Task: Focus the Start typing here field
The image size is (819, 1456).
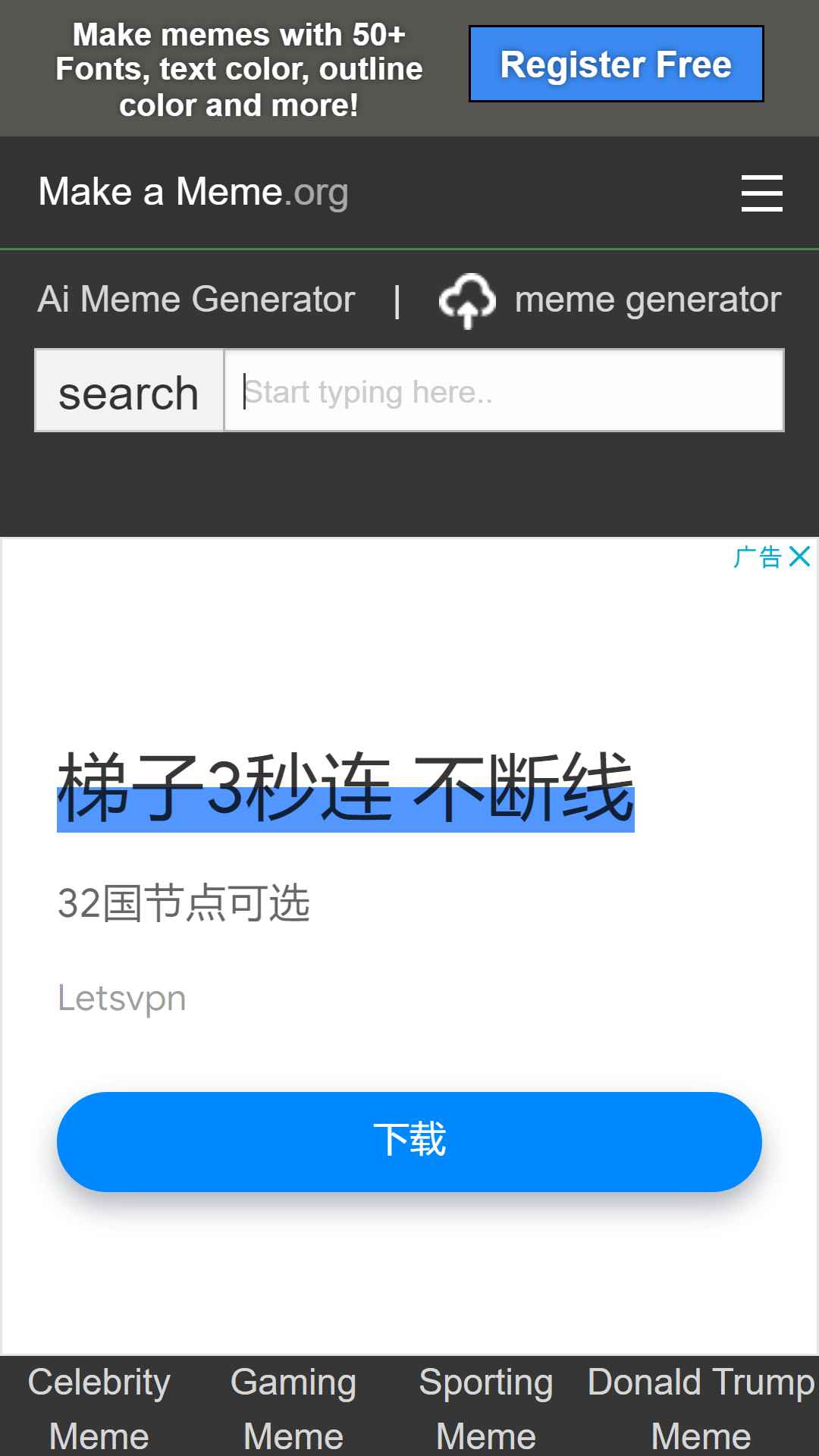Action: click(x=504, y=391)
